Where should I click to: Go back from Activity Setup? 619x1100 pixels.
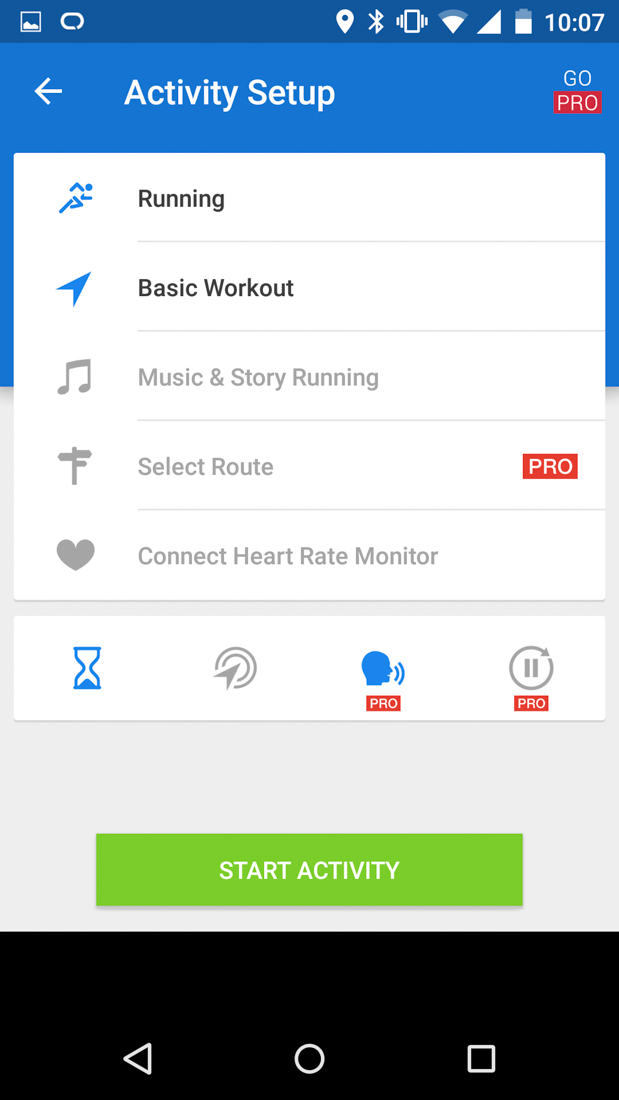[48, 92]
